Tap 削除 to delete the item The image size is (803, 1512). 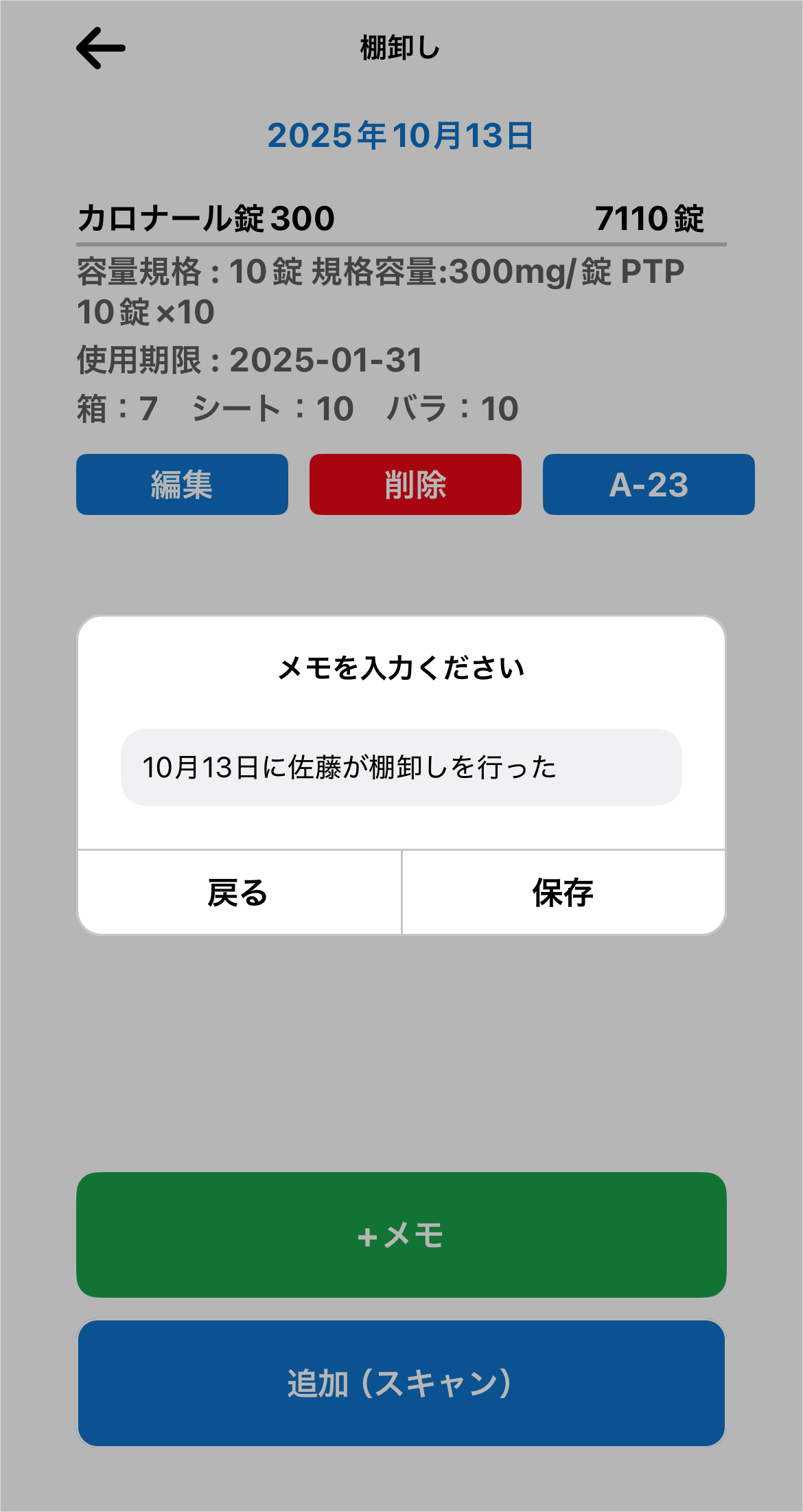point(416,485)
